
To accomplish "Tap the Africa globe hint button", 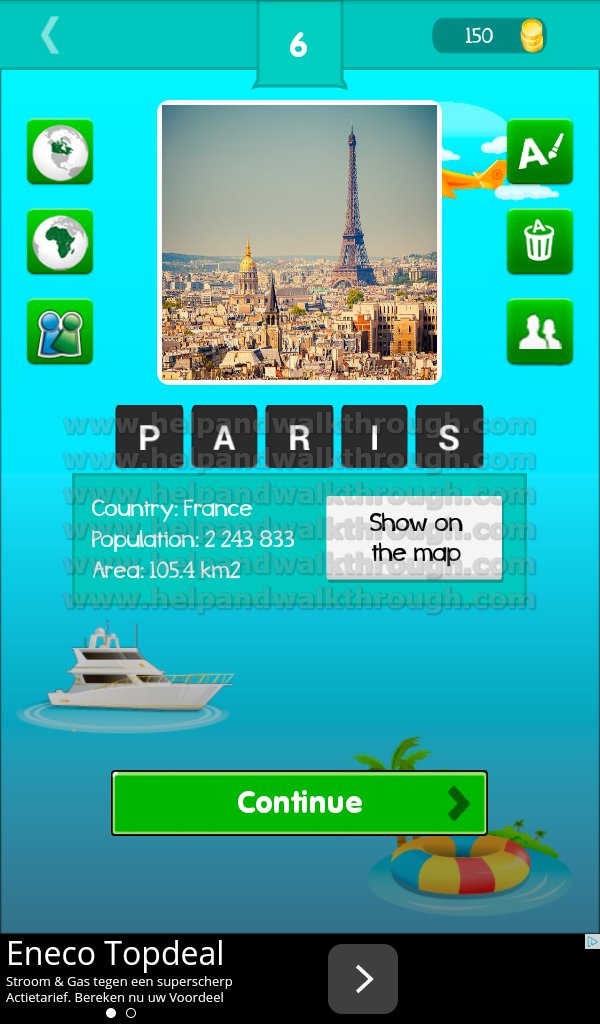I will point(60,242).
